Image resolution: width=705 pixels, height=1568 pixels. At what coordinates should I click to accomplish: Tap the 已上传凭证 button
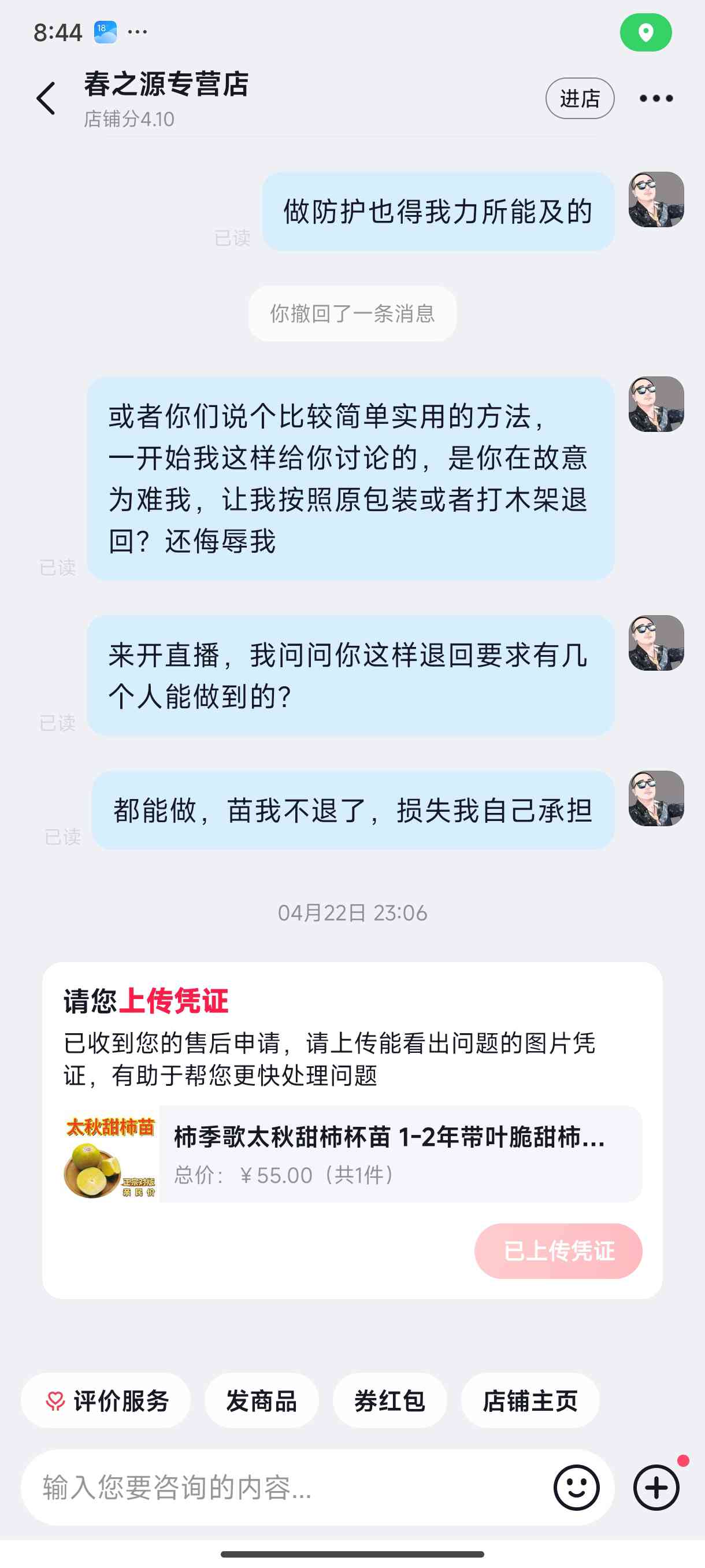click(x=558, y=1251)
